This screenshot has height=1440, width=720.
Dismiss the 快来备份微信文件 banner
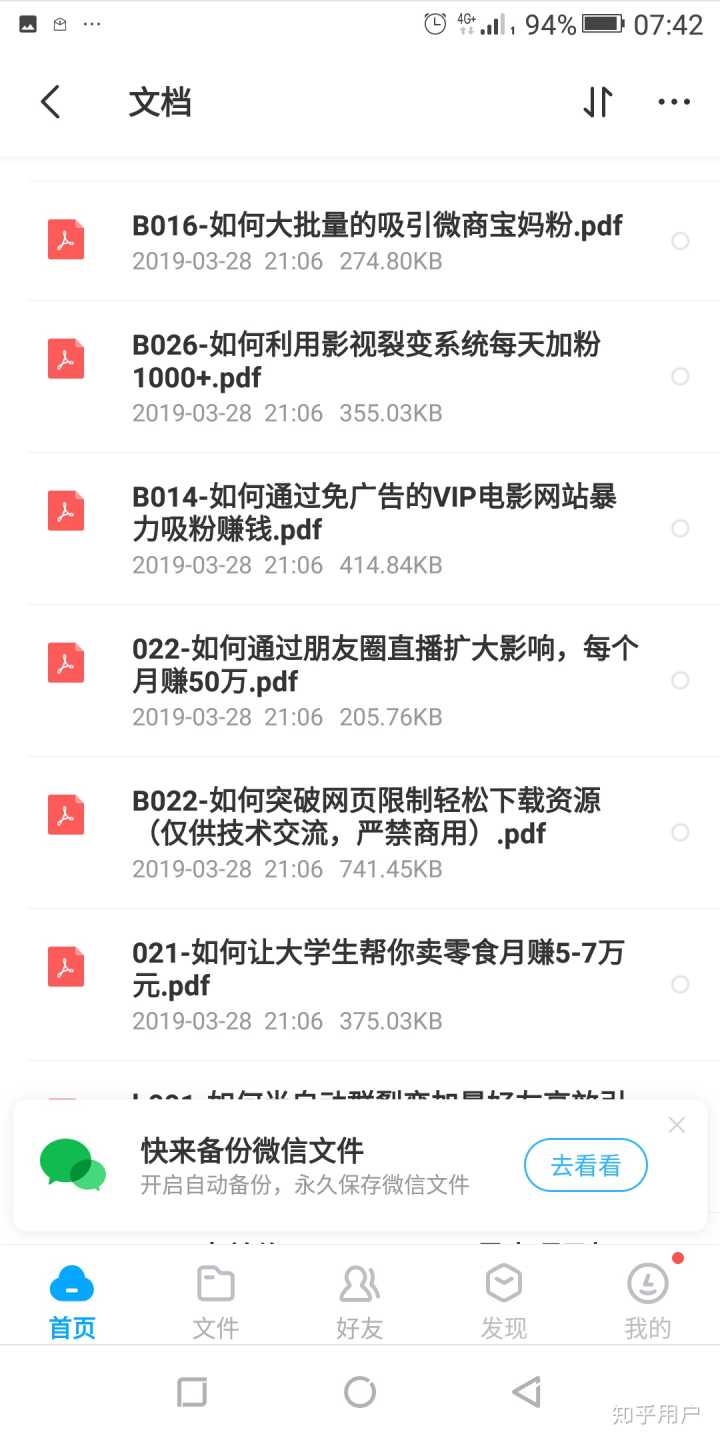pyautogui.click(x=677, y=1125)
